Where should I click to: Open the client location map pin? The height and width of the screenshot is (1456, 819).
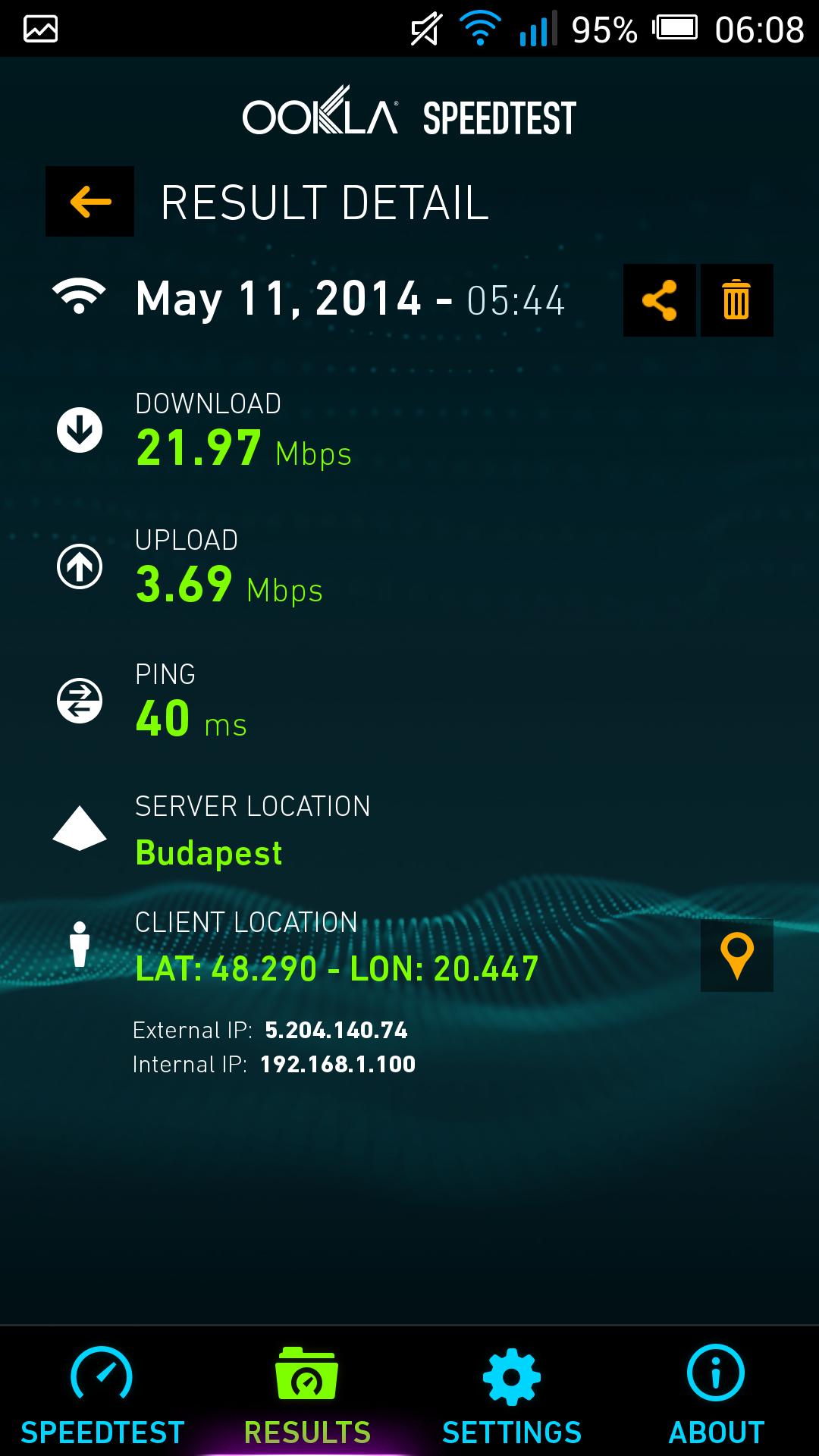(x=736, y=955)
